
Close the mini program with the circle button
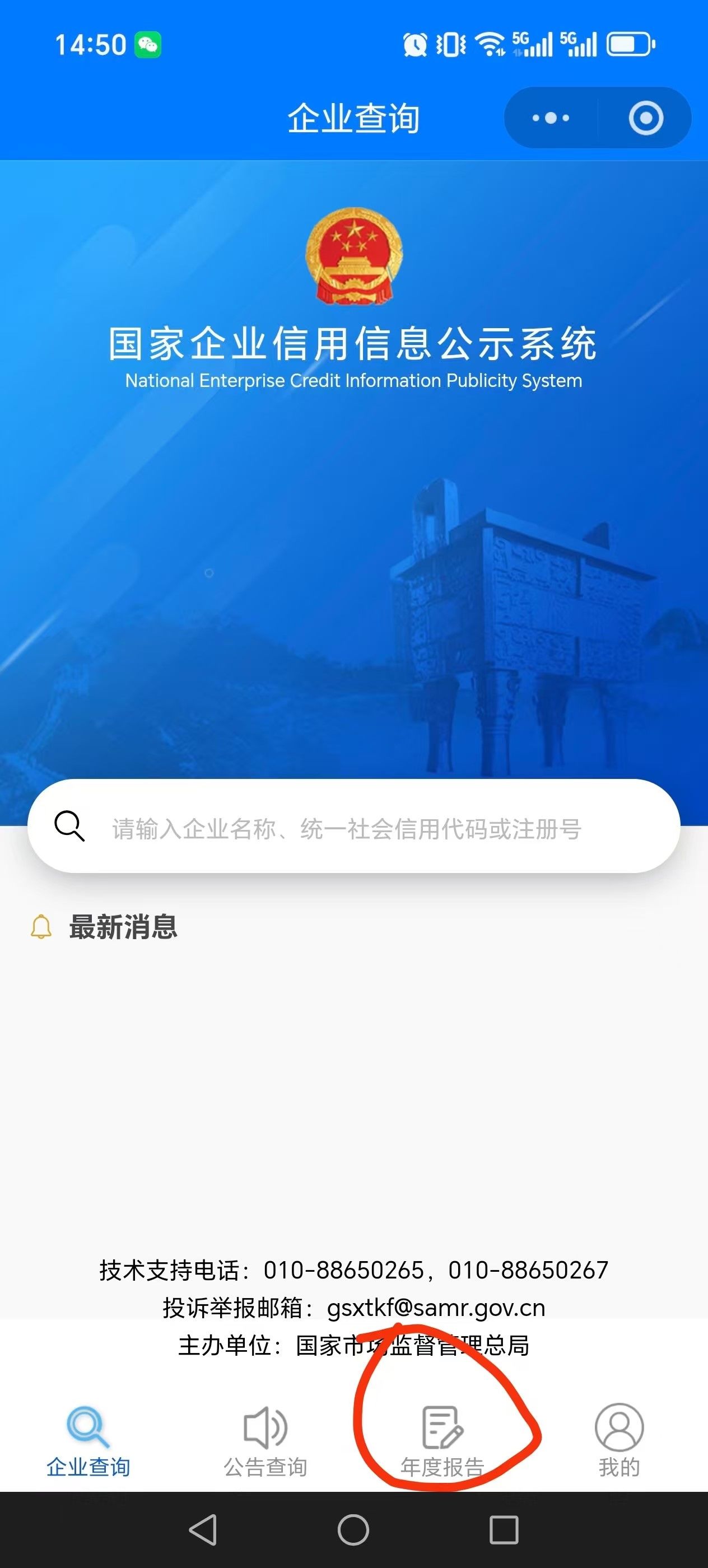pyautogui.click(x=645, y=118)
